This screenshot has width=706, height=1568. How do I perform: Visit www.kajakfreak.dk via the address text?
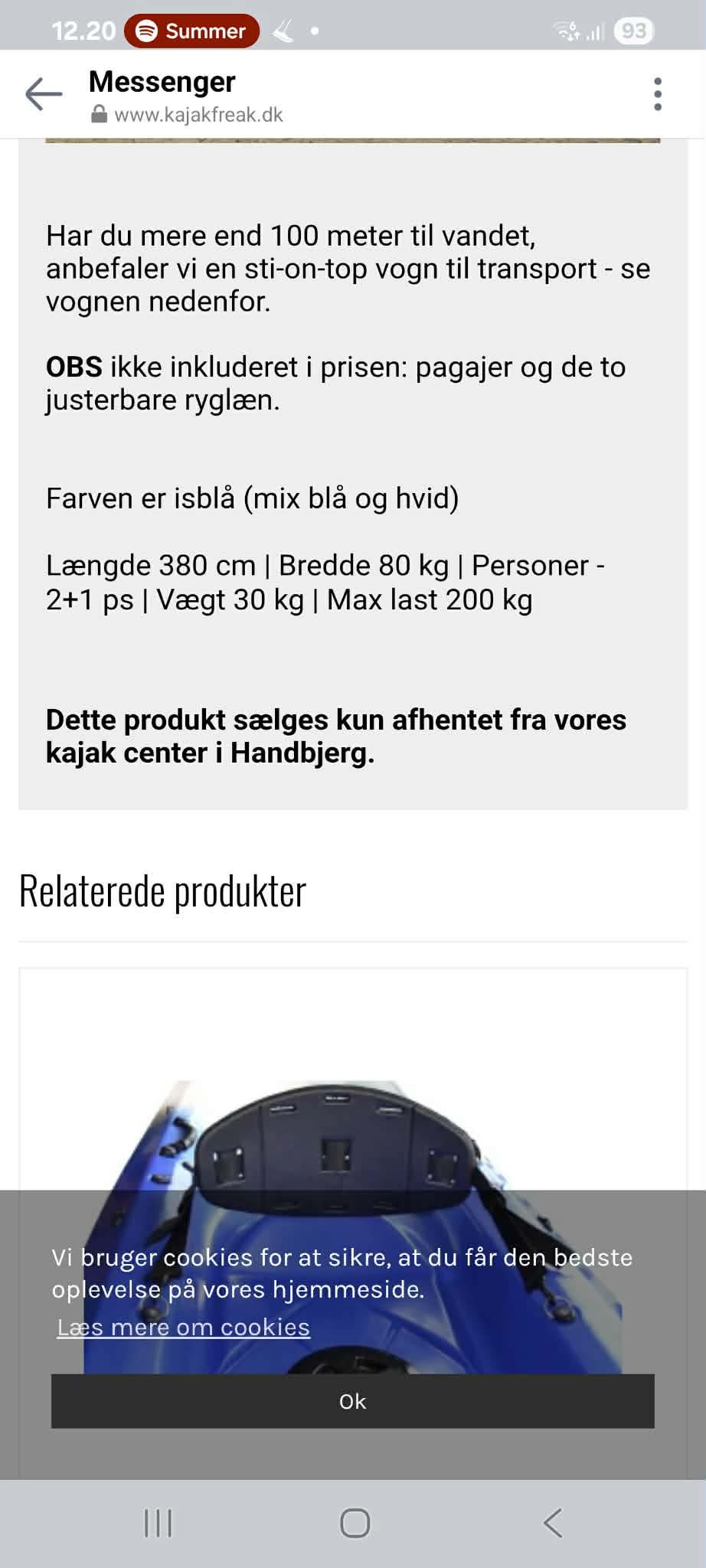click(198, 116)
